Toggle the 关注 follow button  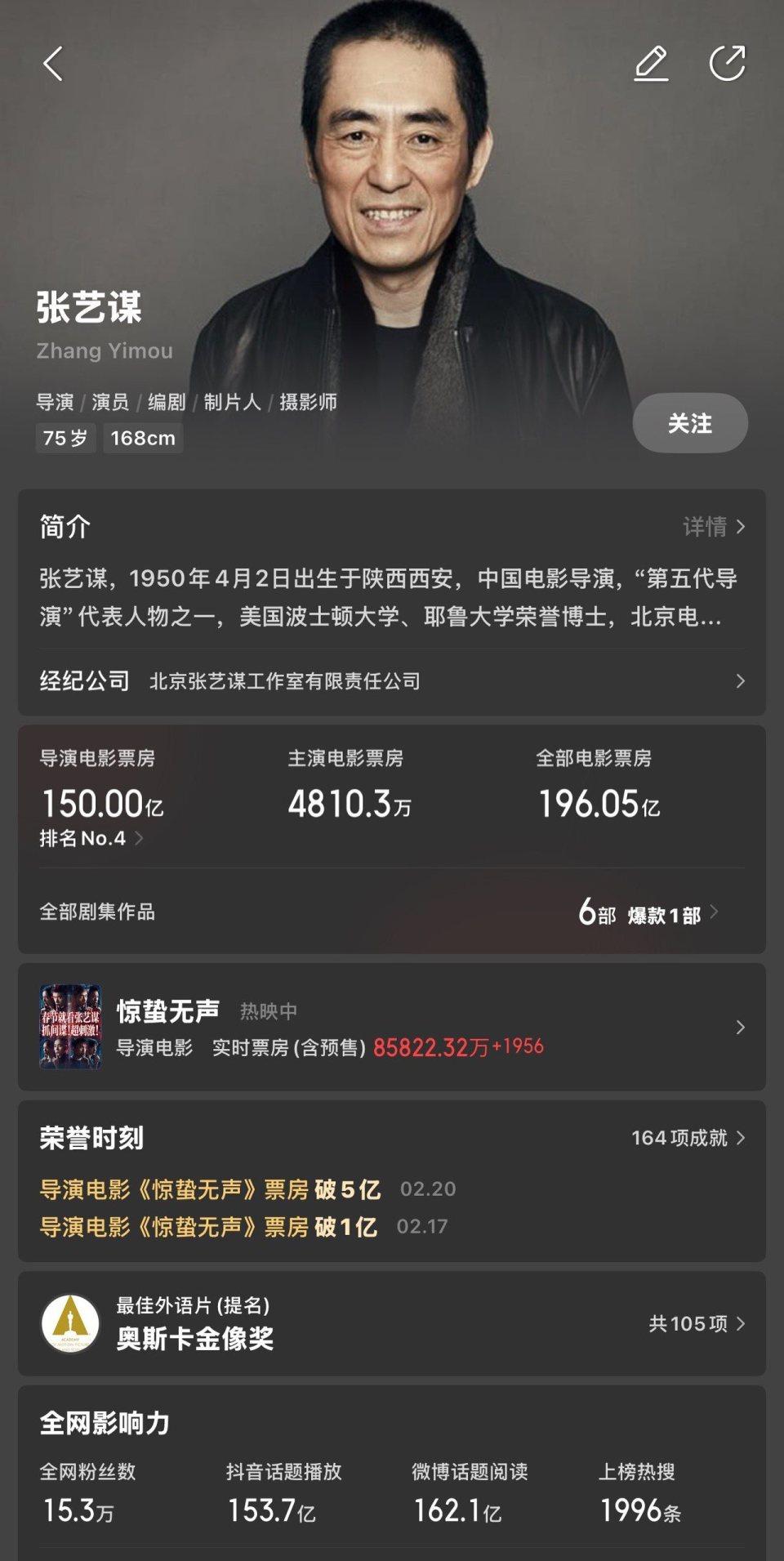click(x=690, y=423)
